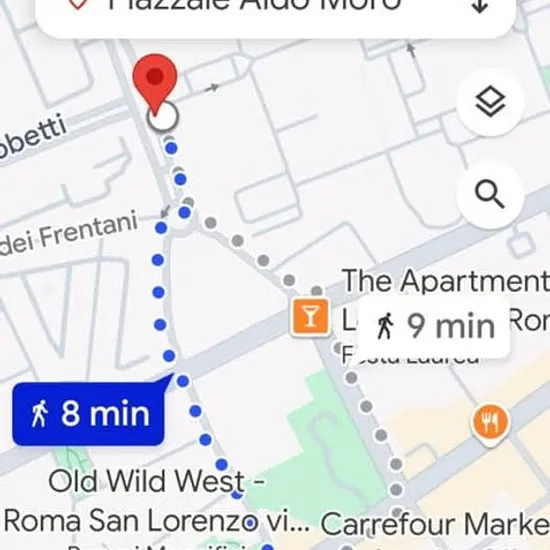Select the 9 min alternative walking route
550x550 pixels.
tap(434, 327)
